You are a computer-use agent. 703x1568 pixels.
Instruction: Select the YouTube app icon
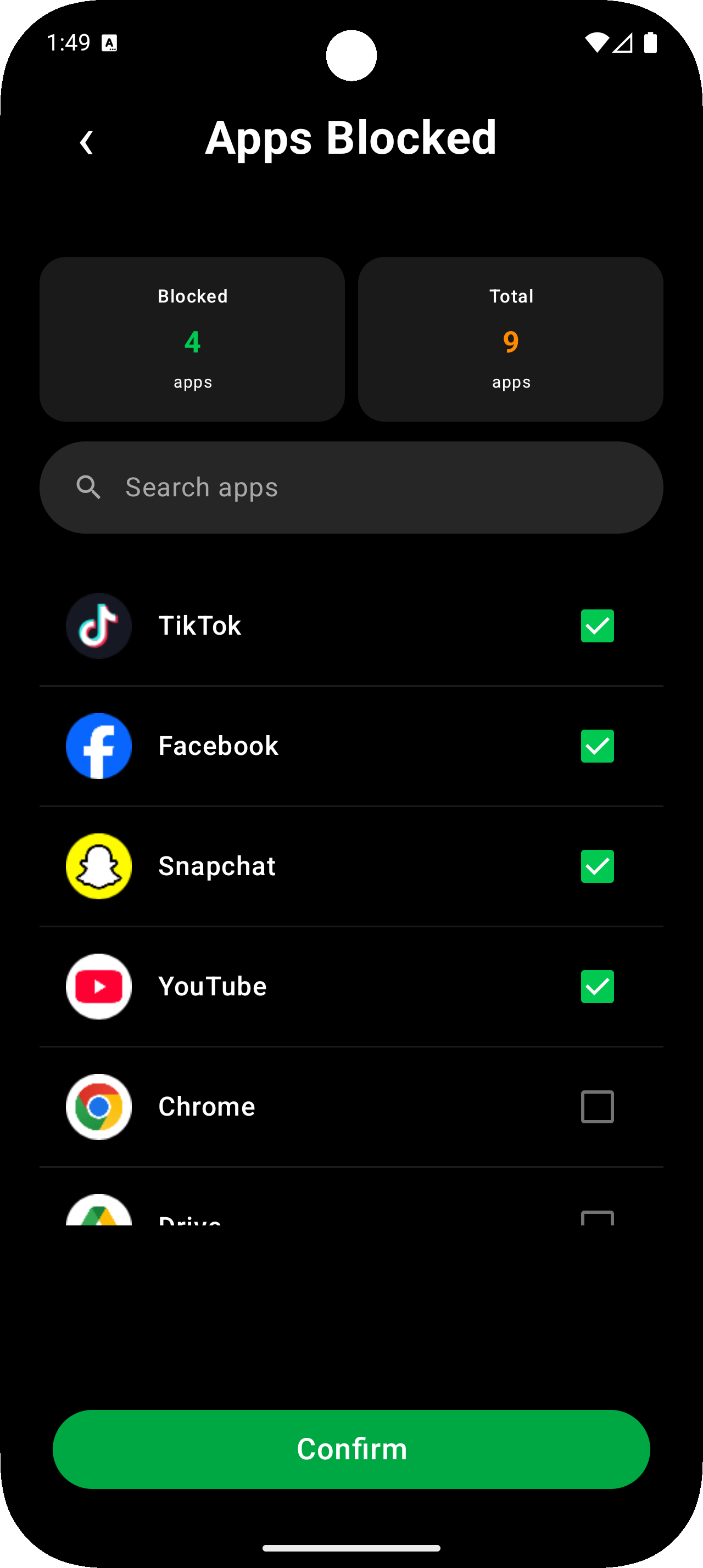point(98,987)
